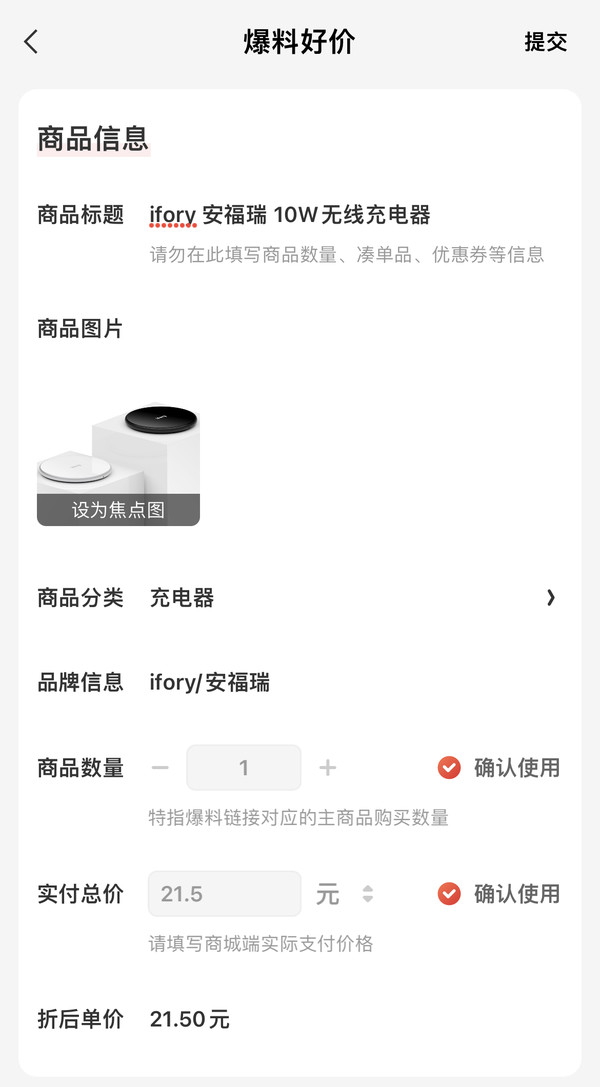Tap the product image thumbnail
Screen dimensions: 600x1087
point(118,462)
